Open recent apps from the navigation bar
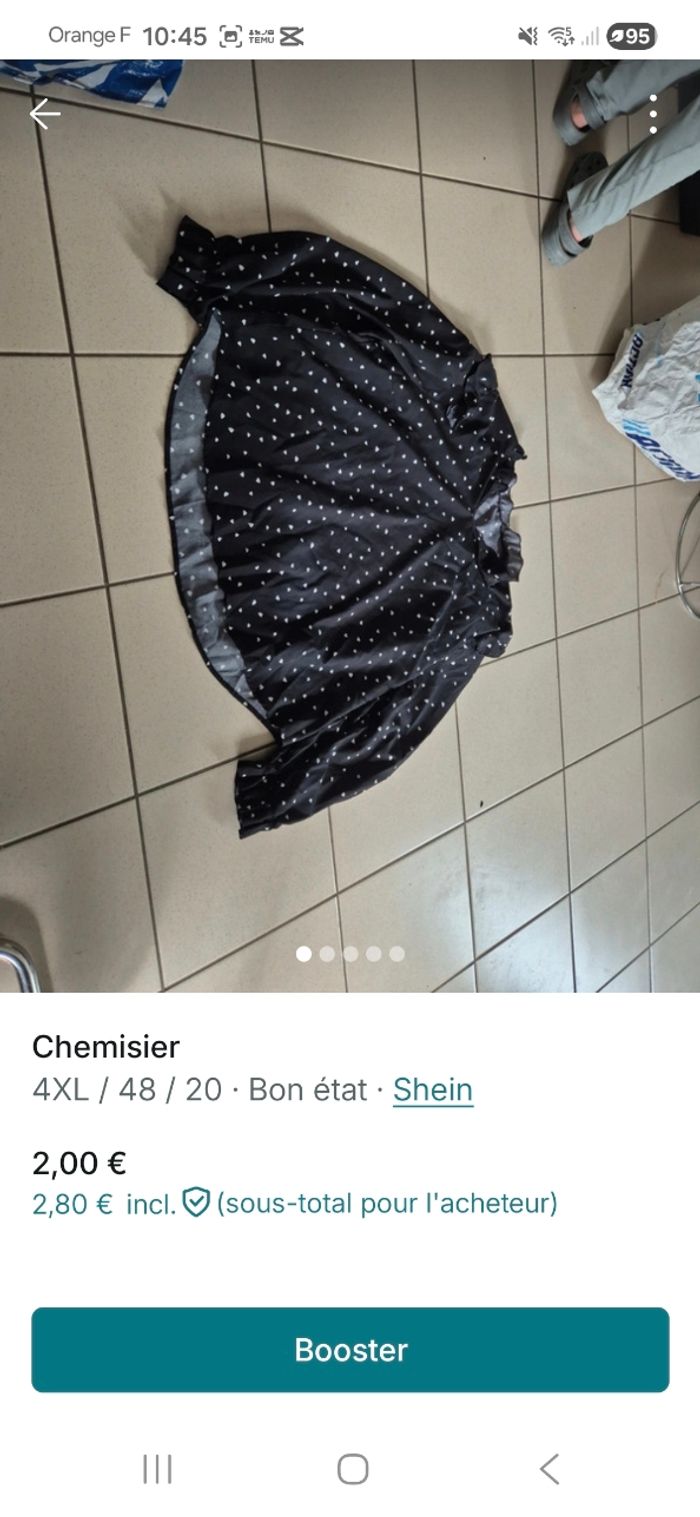Screen dimensions: 700x1517 click(157, 1469)
